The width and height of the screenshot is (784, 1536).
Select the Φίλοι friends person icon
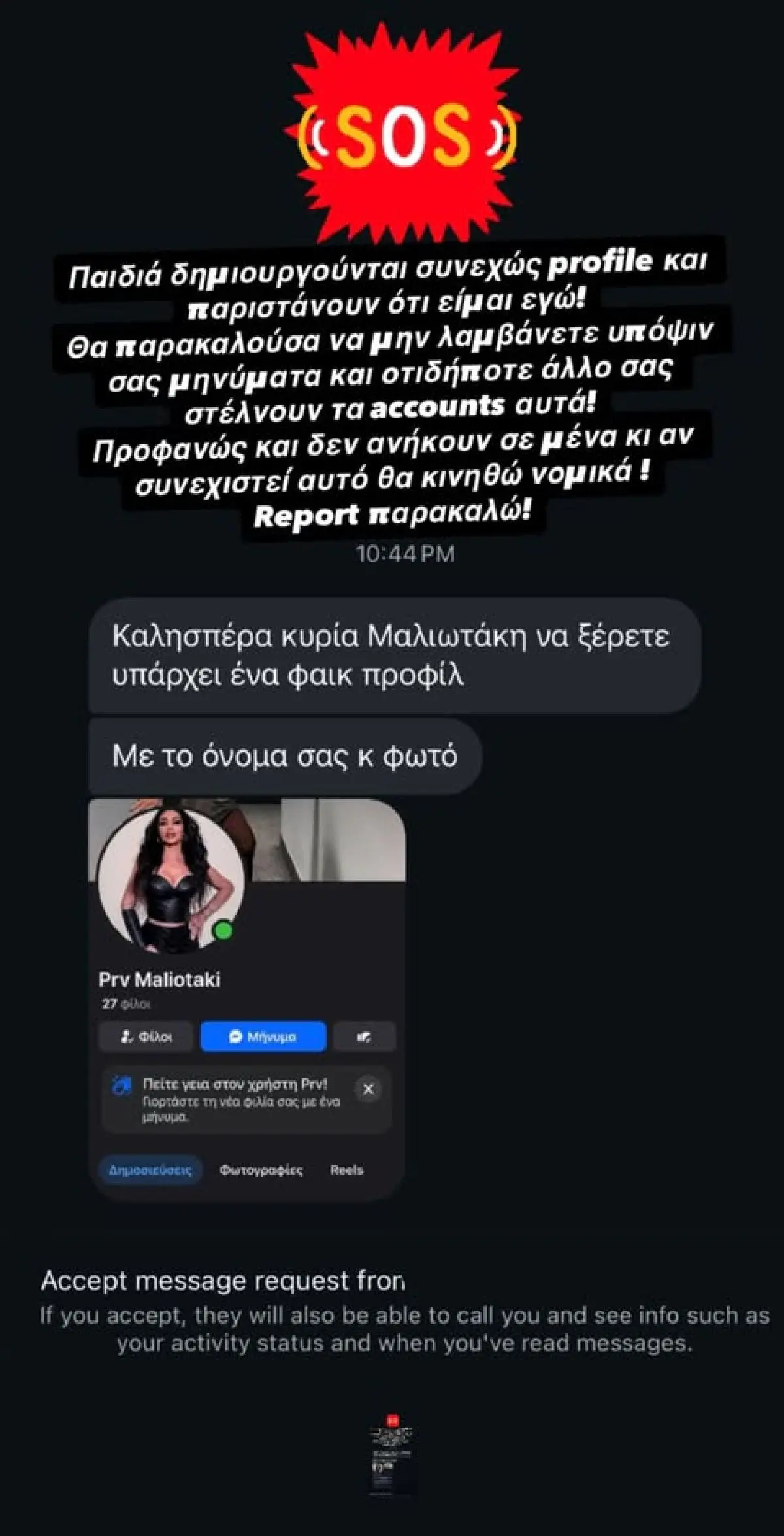coord(126,1037)
